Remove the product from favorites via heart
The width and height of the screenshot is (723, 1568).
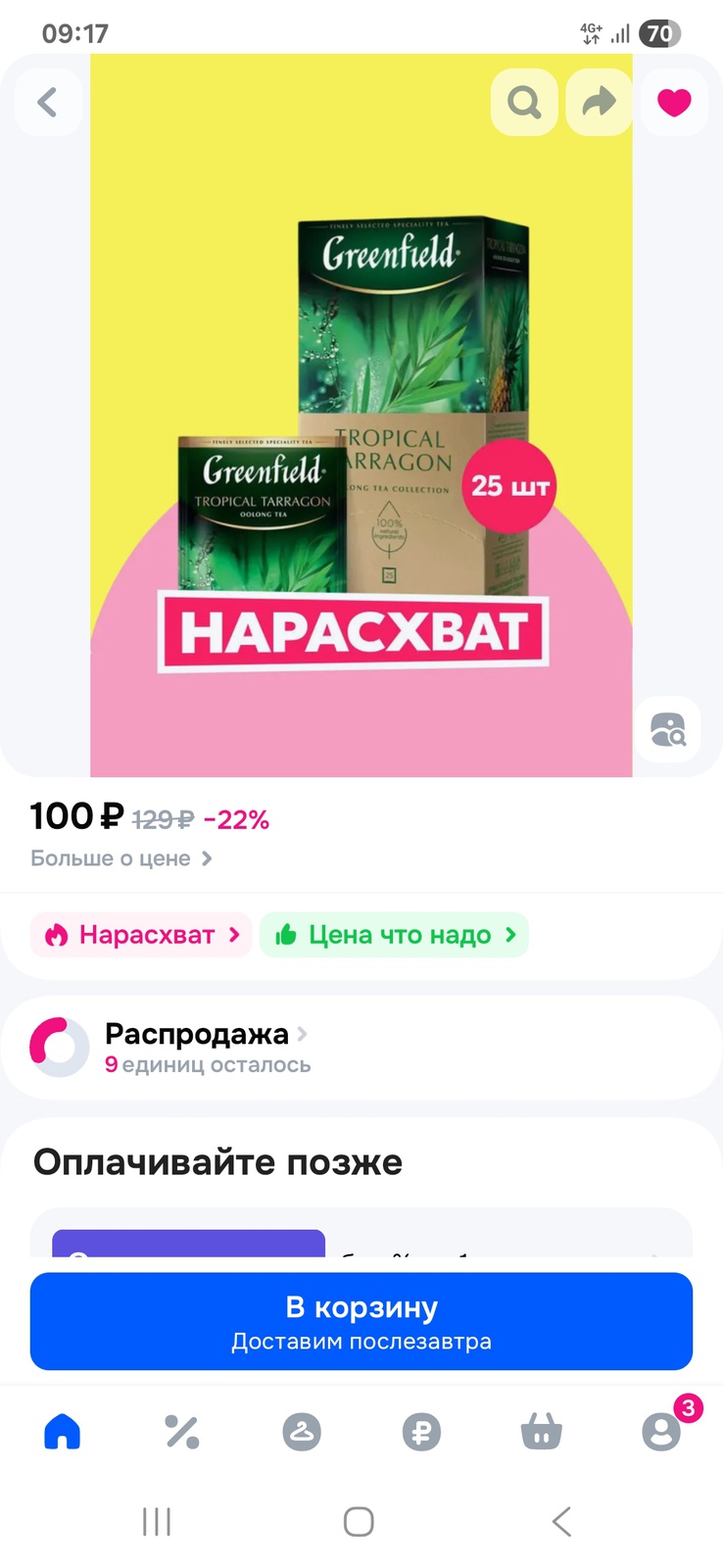pyautogui.click(x=674, y=102)
